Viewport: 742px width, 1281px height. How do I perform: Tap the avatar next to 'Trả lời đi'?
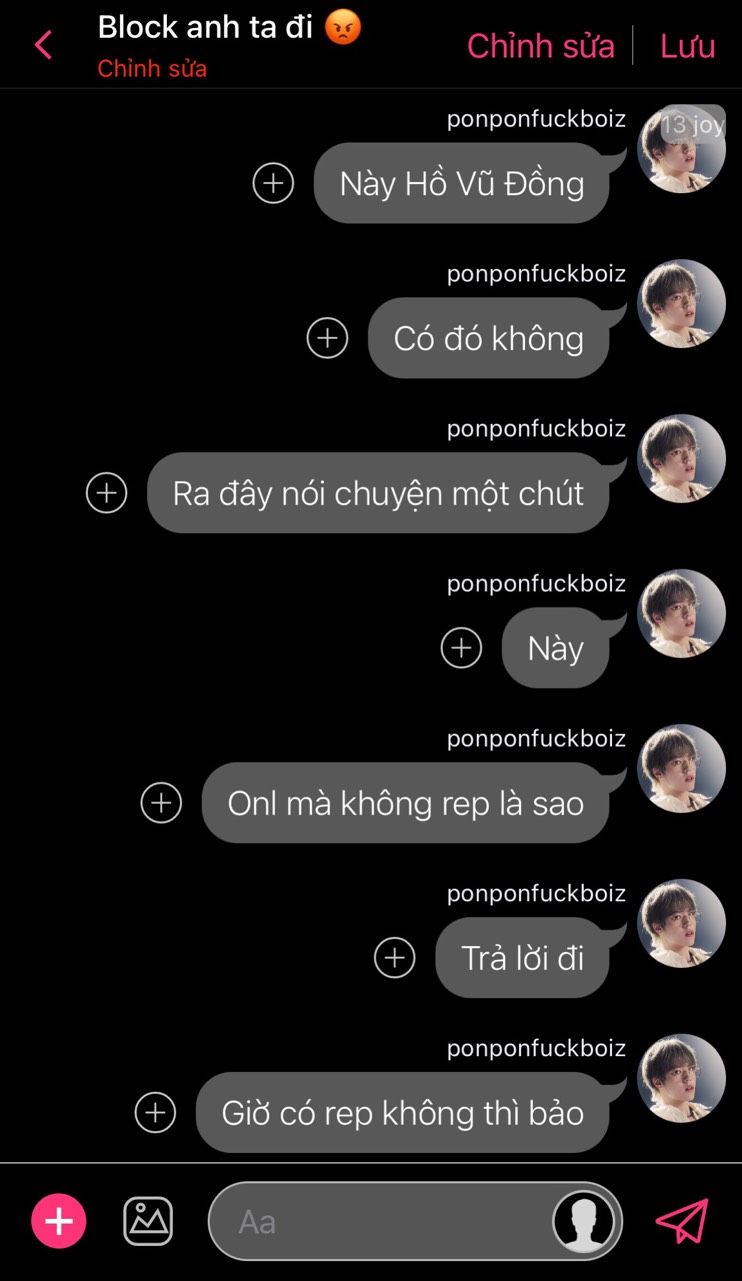[681, 923]
